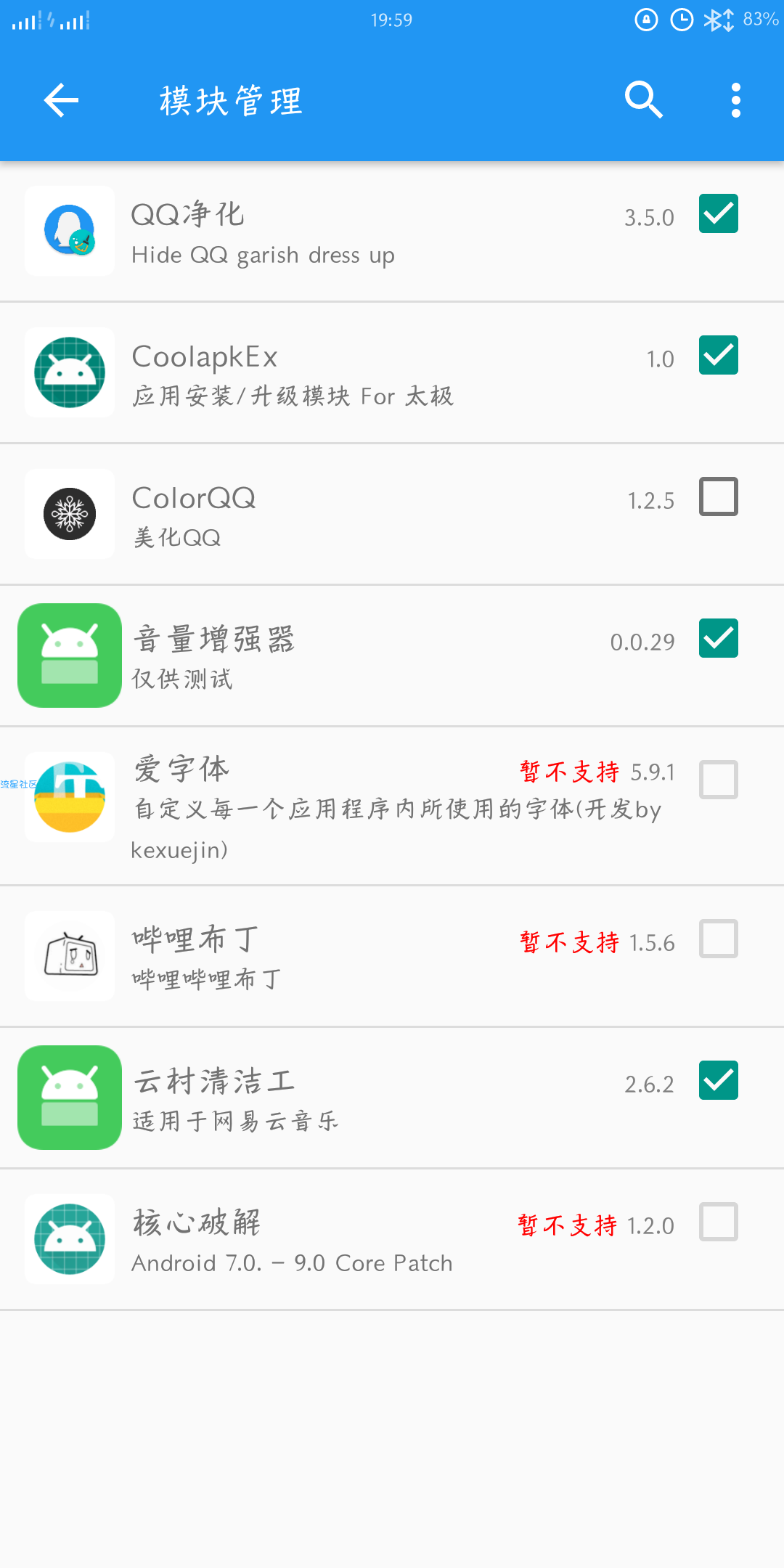Toggle the 哔哩布丁 module checkbox

(x=719, y=939)
